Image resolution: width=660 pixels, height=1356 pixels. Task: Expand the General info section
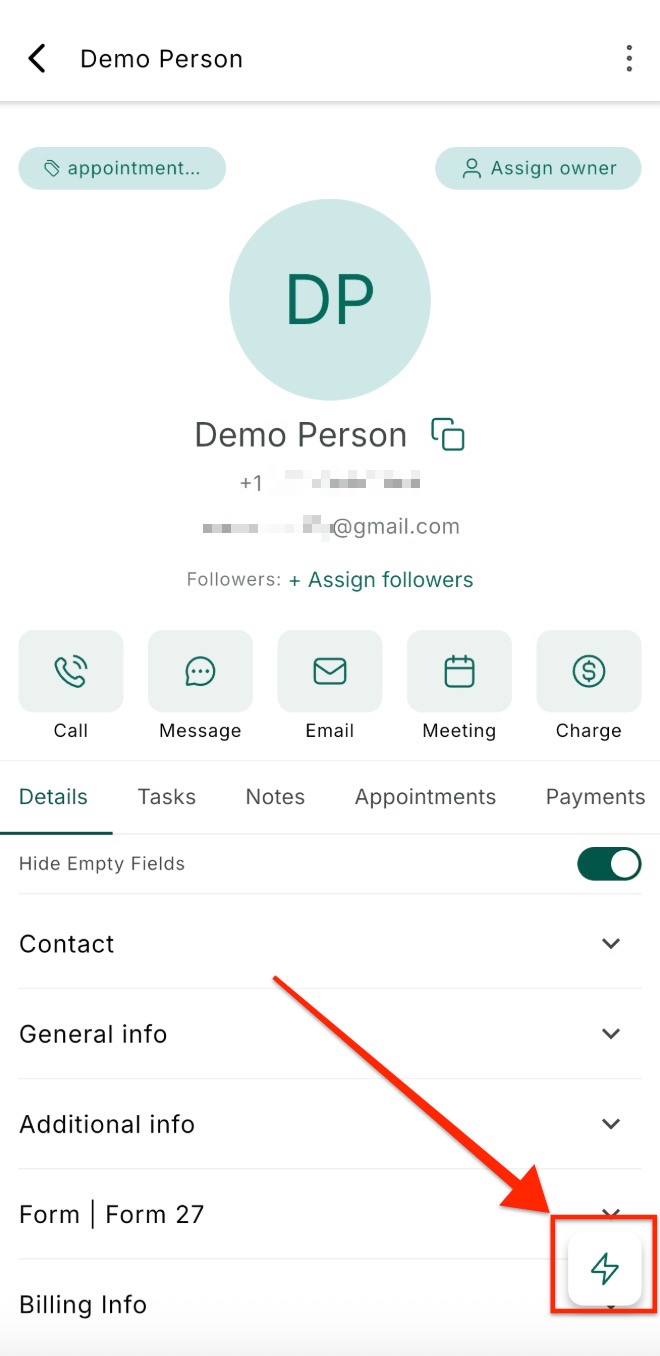(611, 1034)
